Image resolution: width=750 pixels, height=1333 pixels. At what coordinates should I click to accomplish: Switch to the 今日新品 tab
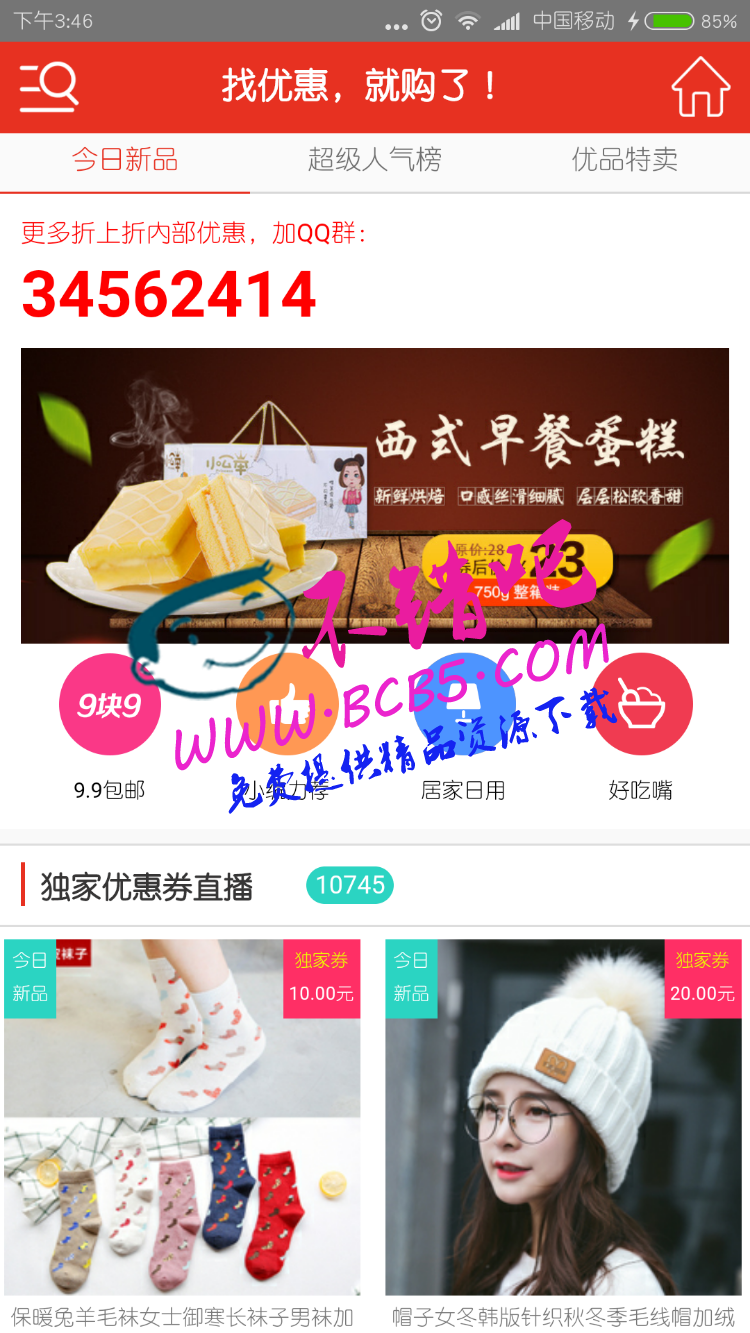[x=125, y=160]
